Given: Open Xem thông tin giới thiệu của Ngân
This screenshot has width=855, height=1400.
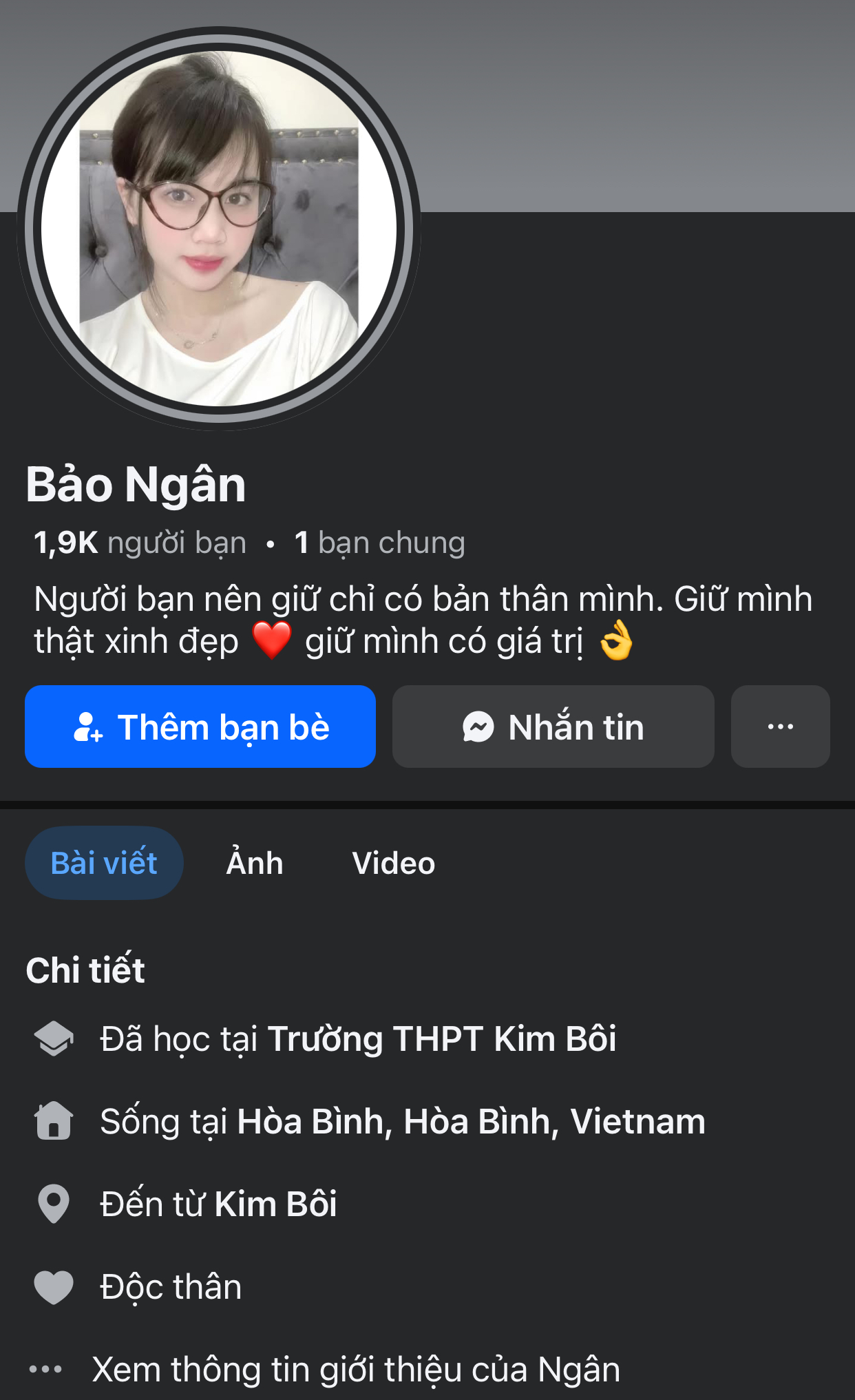Looking at the screenshot, I should (355, 1369).
